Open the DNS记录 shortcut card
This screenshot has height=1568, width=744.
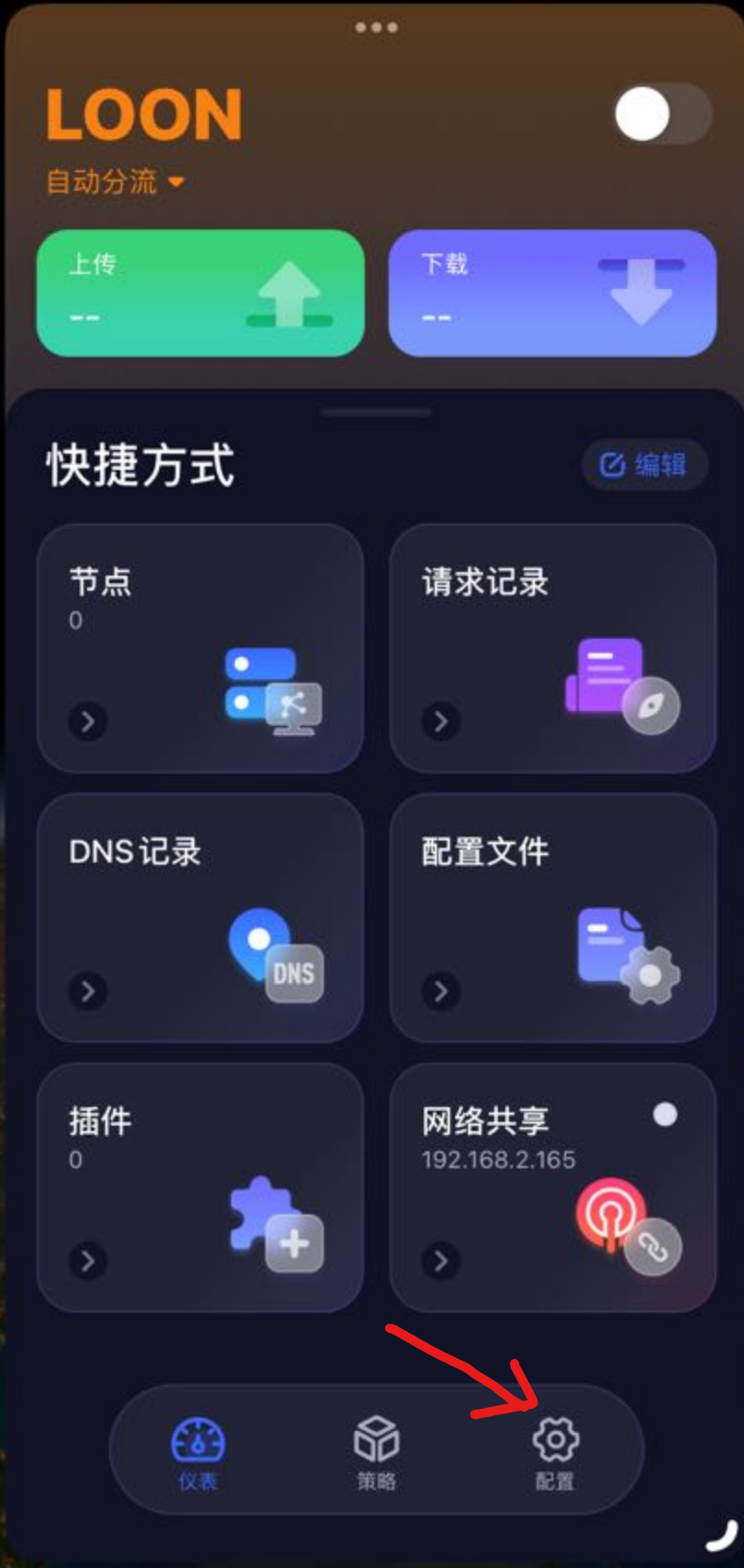200,917
